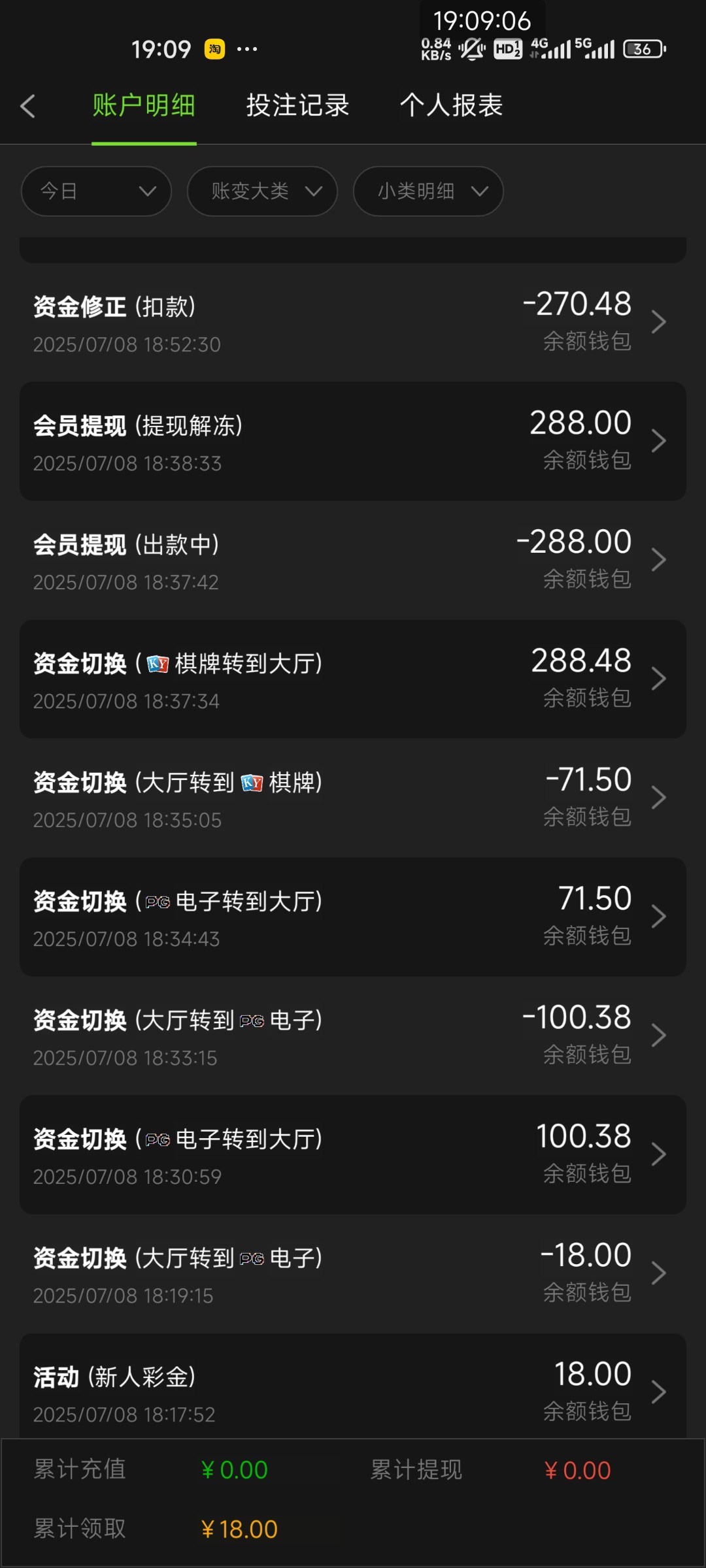The height and width of the screenshot is (1568, 706).
Task: View the 大厅转到棋牌 -71.50 transfer
Action: coord(353,798)
